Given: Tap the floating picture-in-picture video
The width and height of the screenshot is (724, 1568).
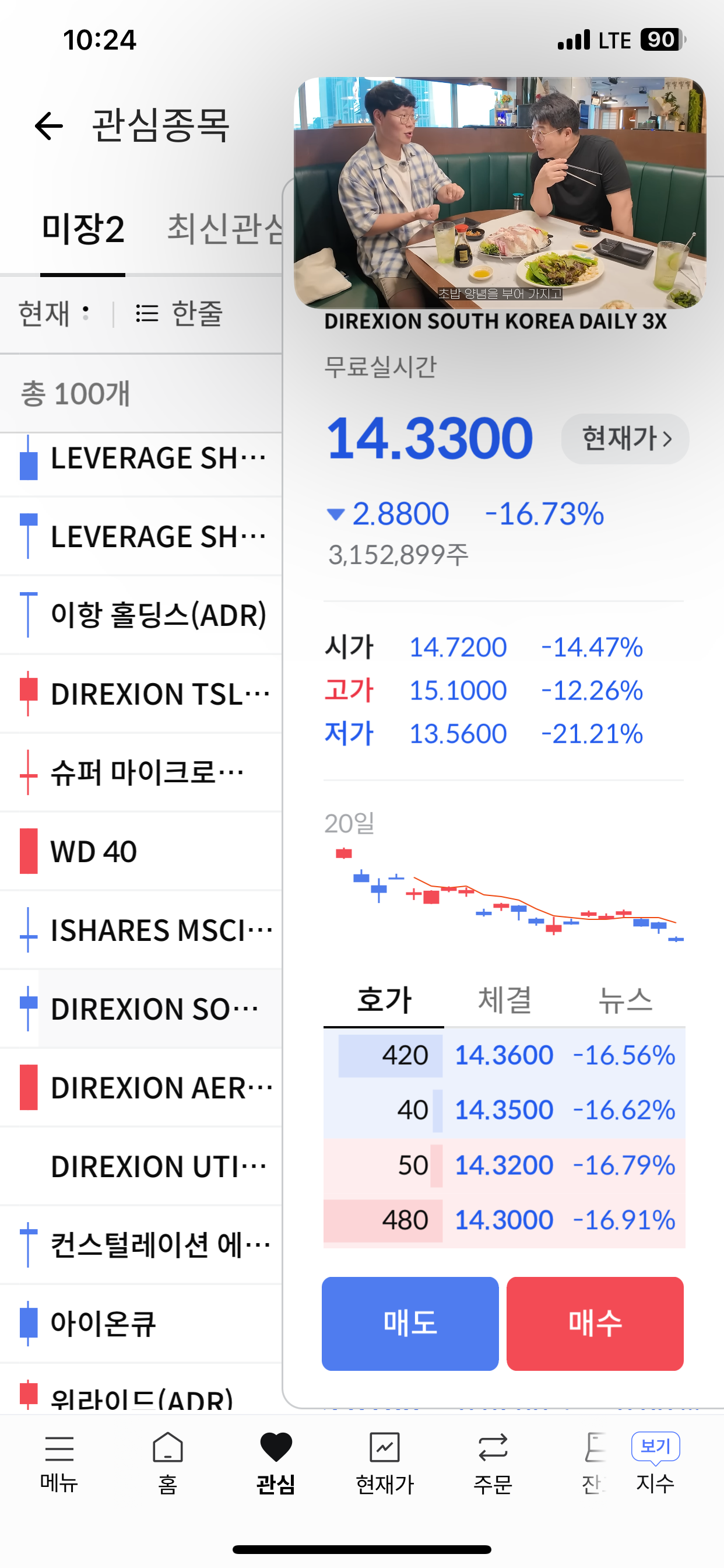Looking at the screenshot, I should [500, 192].
